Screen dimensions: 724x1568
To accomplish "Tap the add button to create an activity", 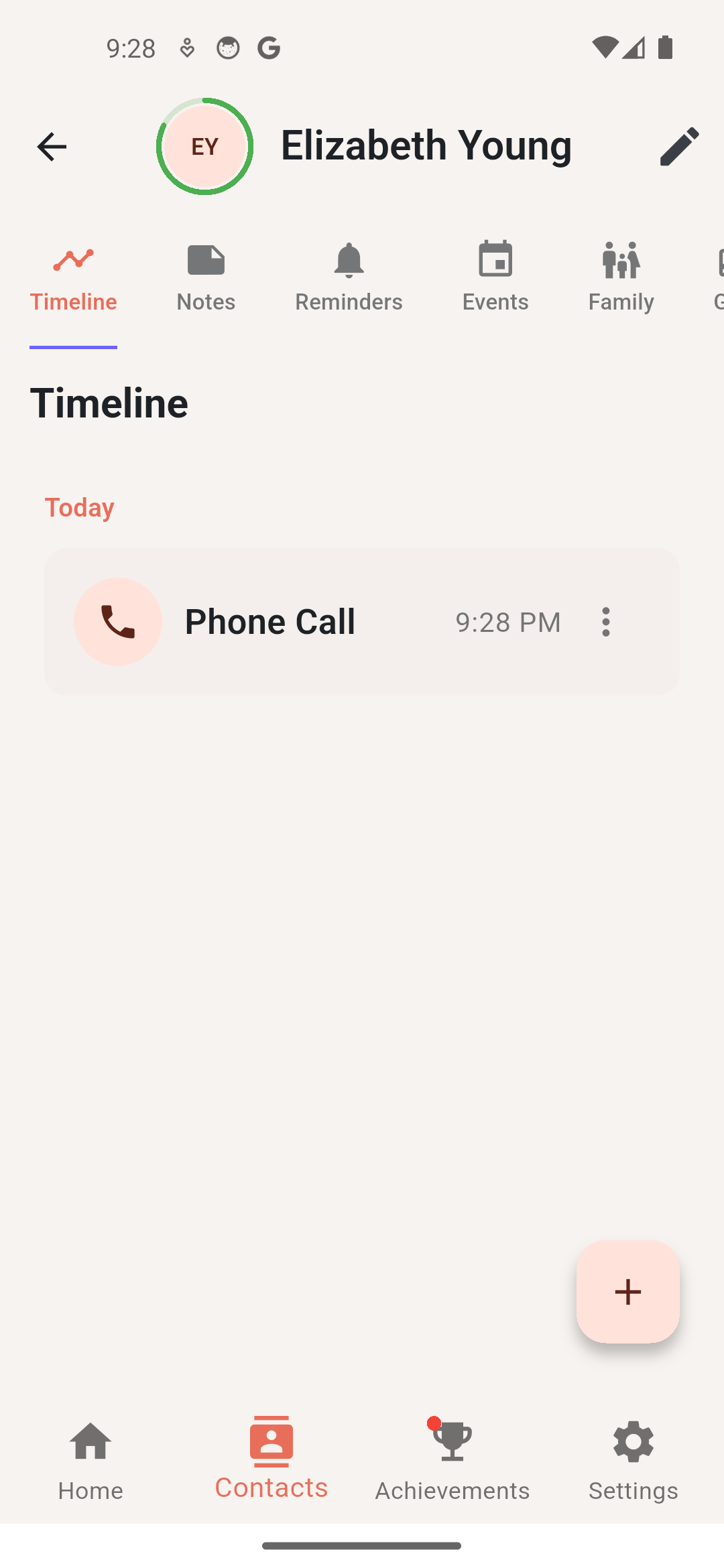I will pyautogui.click(x=627, y=1292).
